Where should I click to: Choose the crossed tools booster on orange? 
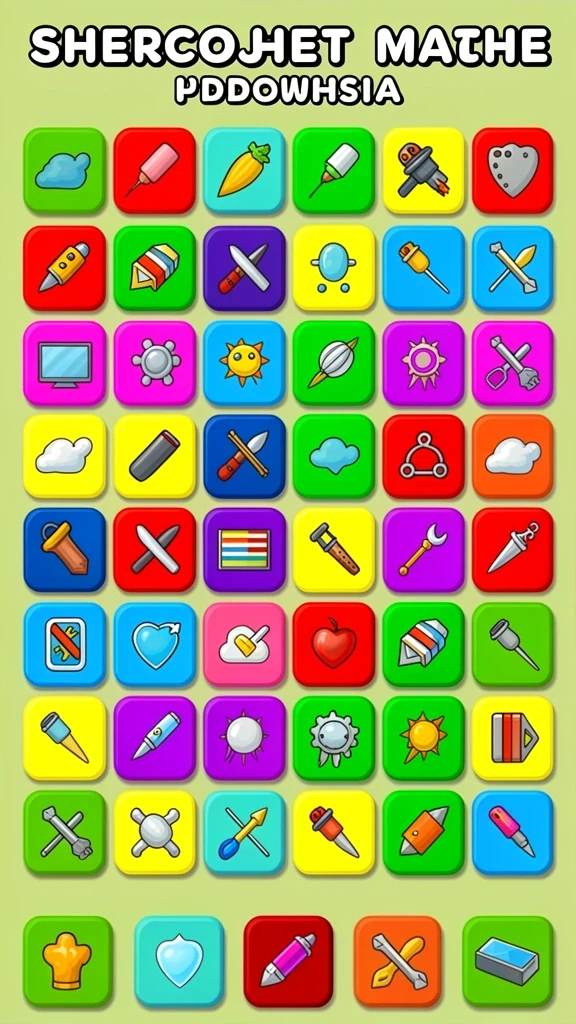(398, 961)
